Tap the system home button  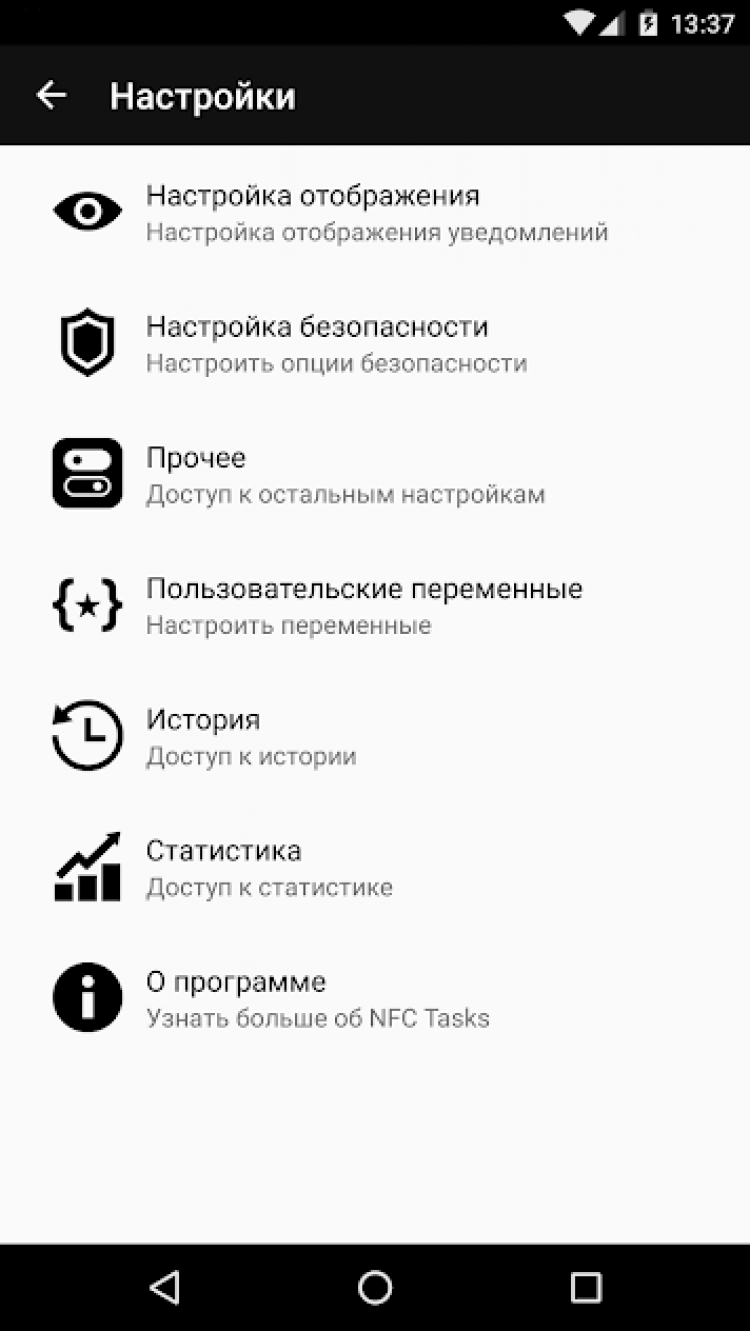375,1287
